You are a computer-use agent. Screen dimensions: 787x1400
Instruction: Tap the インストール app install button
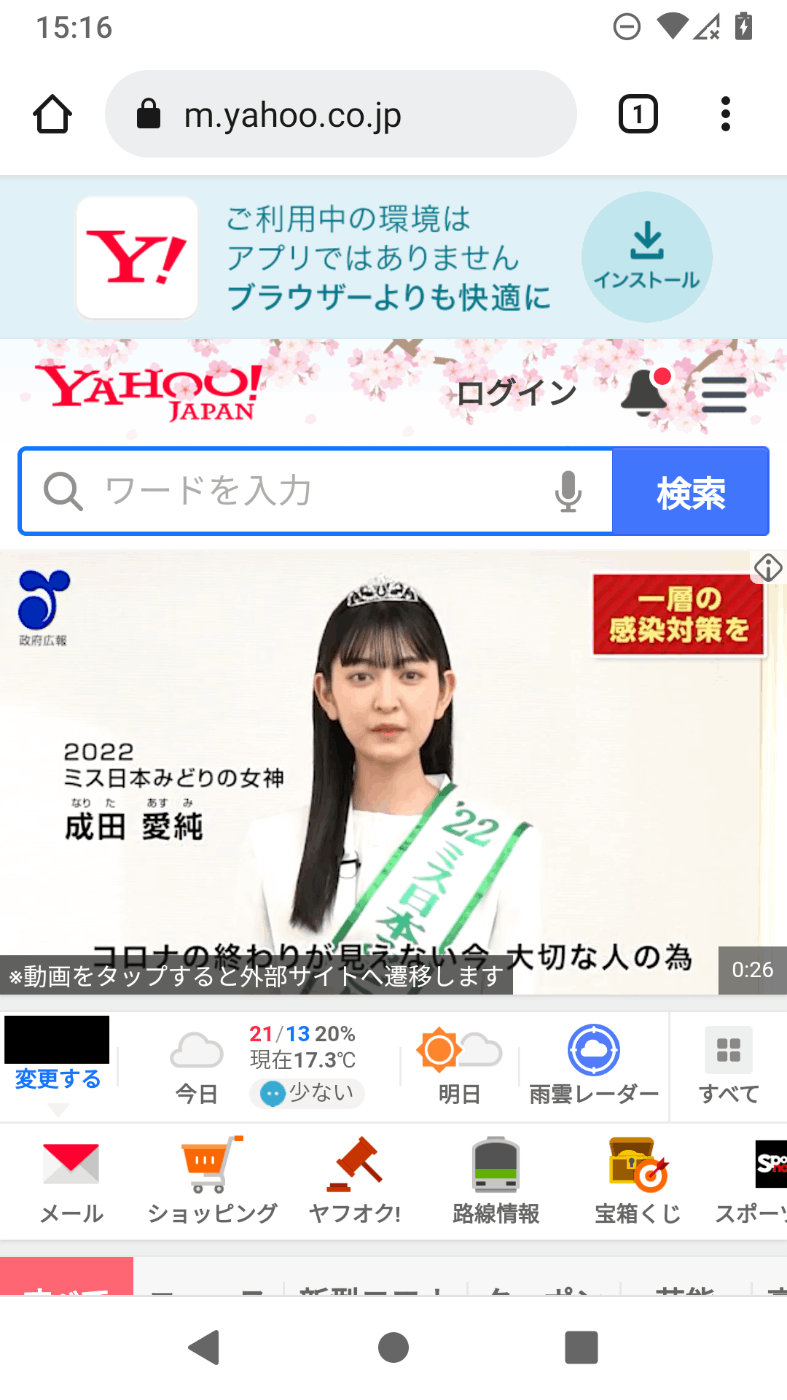647,257
